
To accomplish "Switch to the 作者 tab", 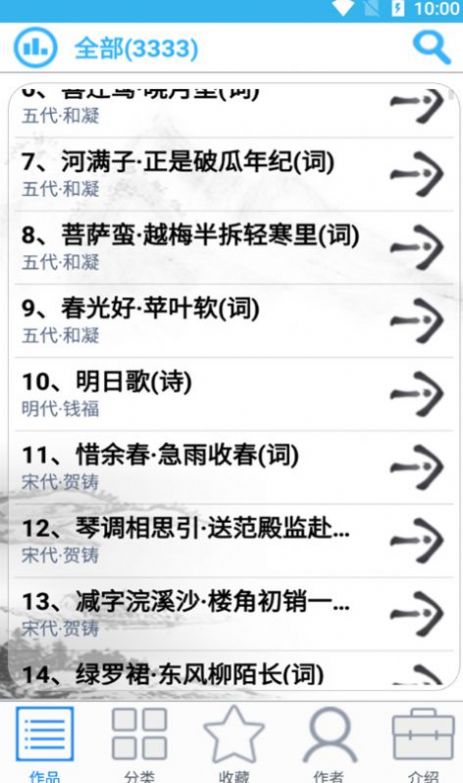I will point(329,744).
